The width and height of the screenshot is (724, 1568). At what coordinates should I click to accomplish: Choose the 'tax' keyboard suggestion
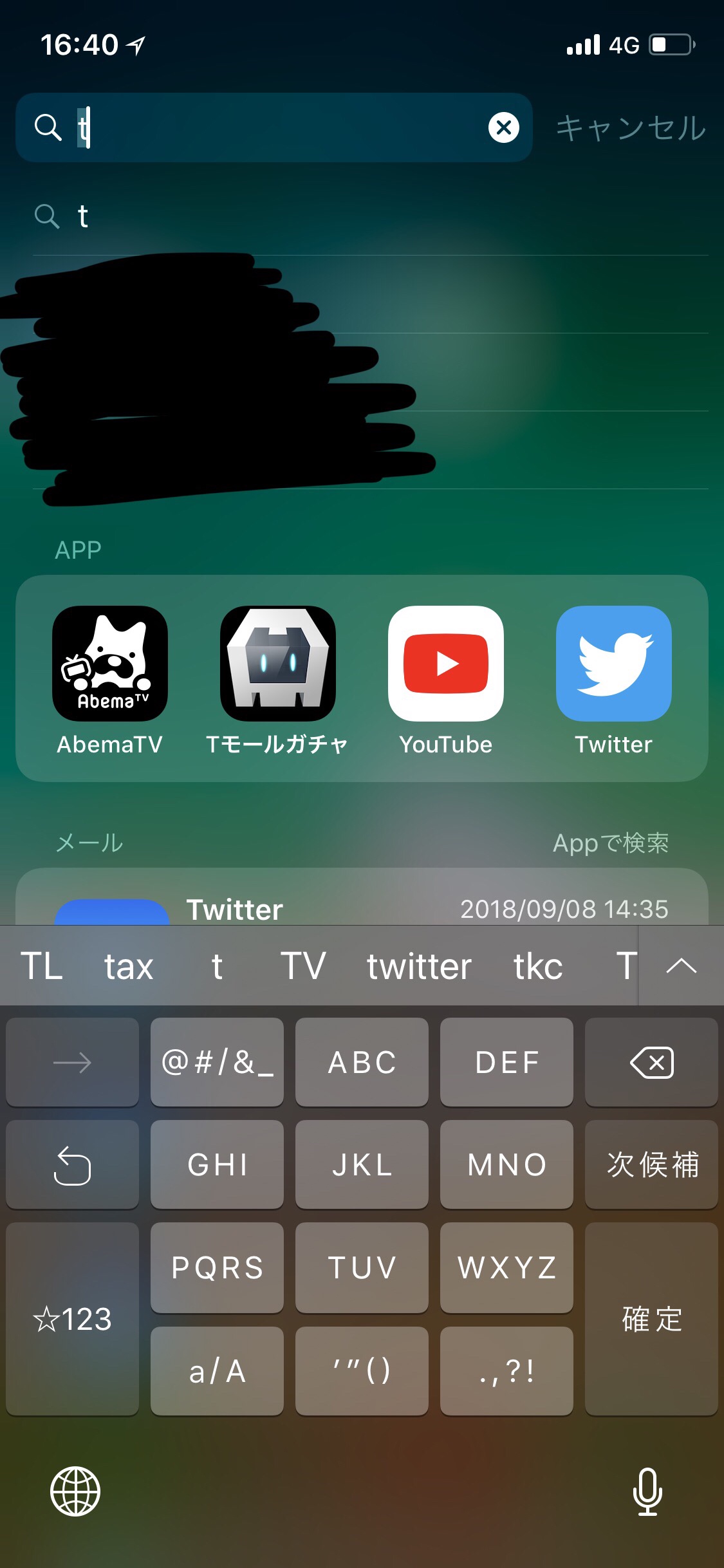(129, 966)
